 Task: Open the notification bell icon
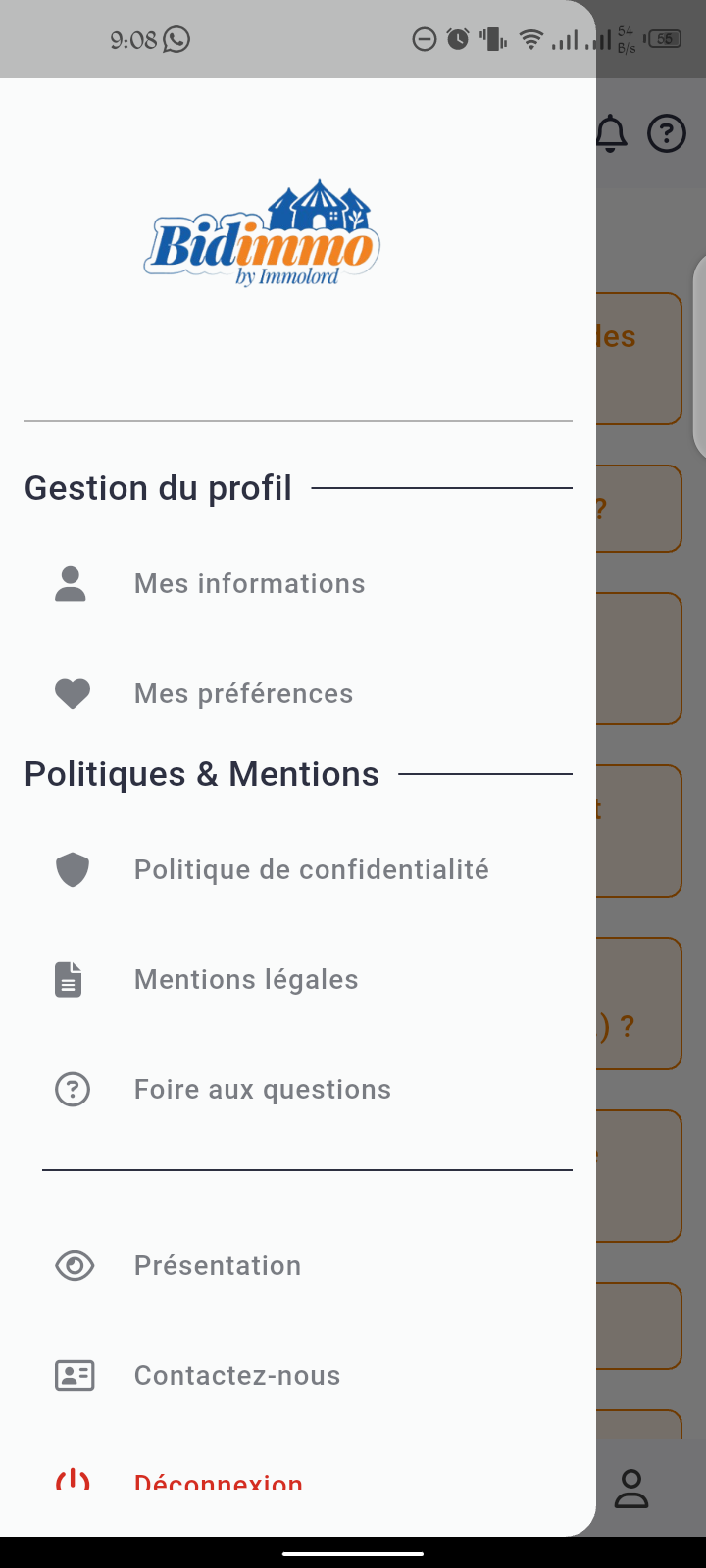(611, 132)
